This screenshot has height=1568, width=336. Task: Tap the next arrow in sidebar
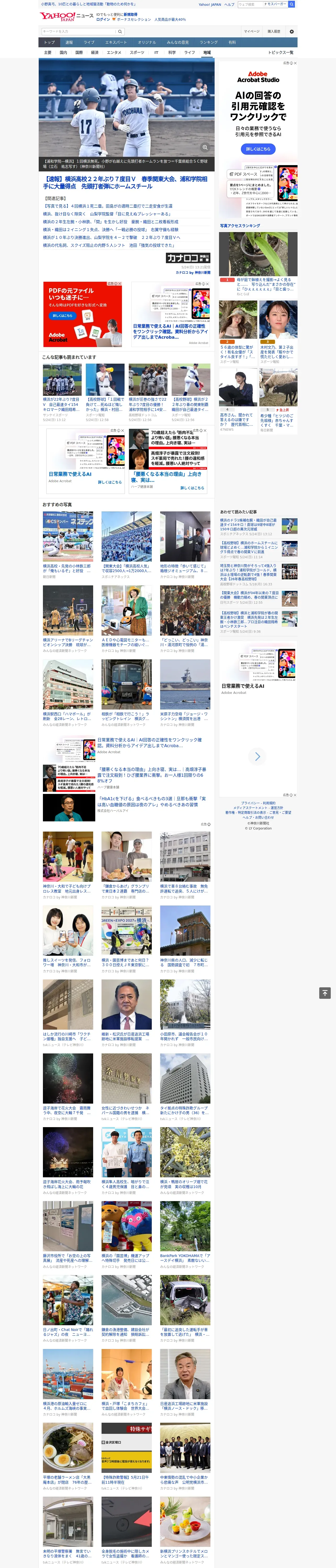pos(257,756)
